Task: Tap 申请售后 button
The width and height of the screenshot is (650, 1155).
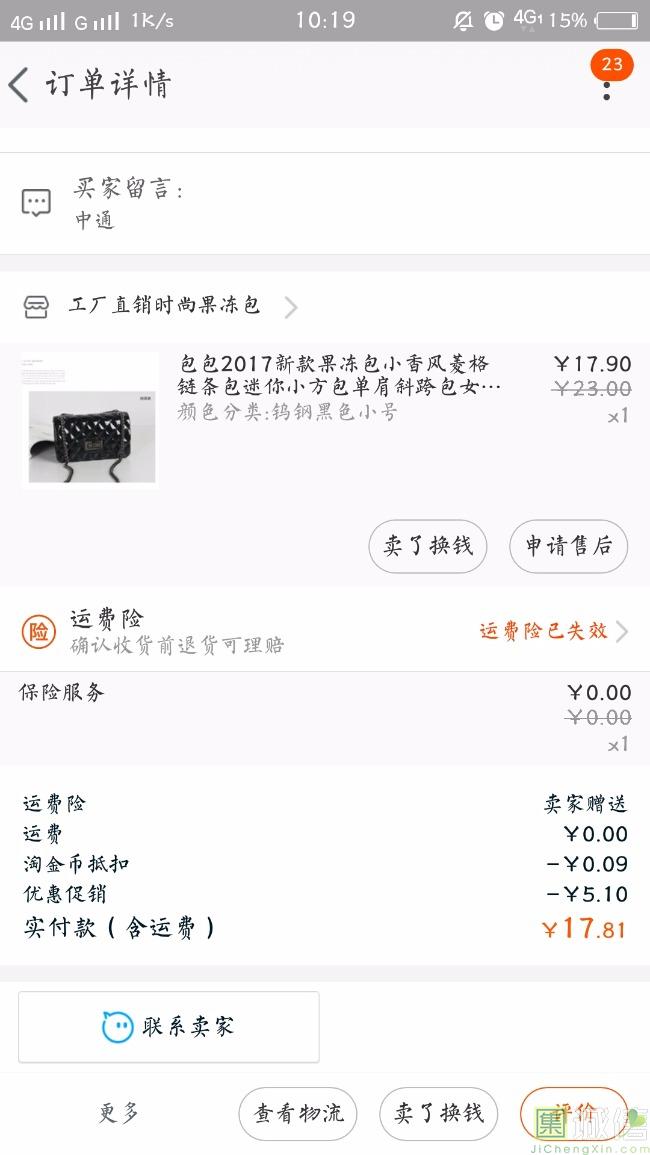Action: (x=568, y=546)
